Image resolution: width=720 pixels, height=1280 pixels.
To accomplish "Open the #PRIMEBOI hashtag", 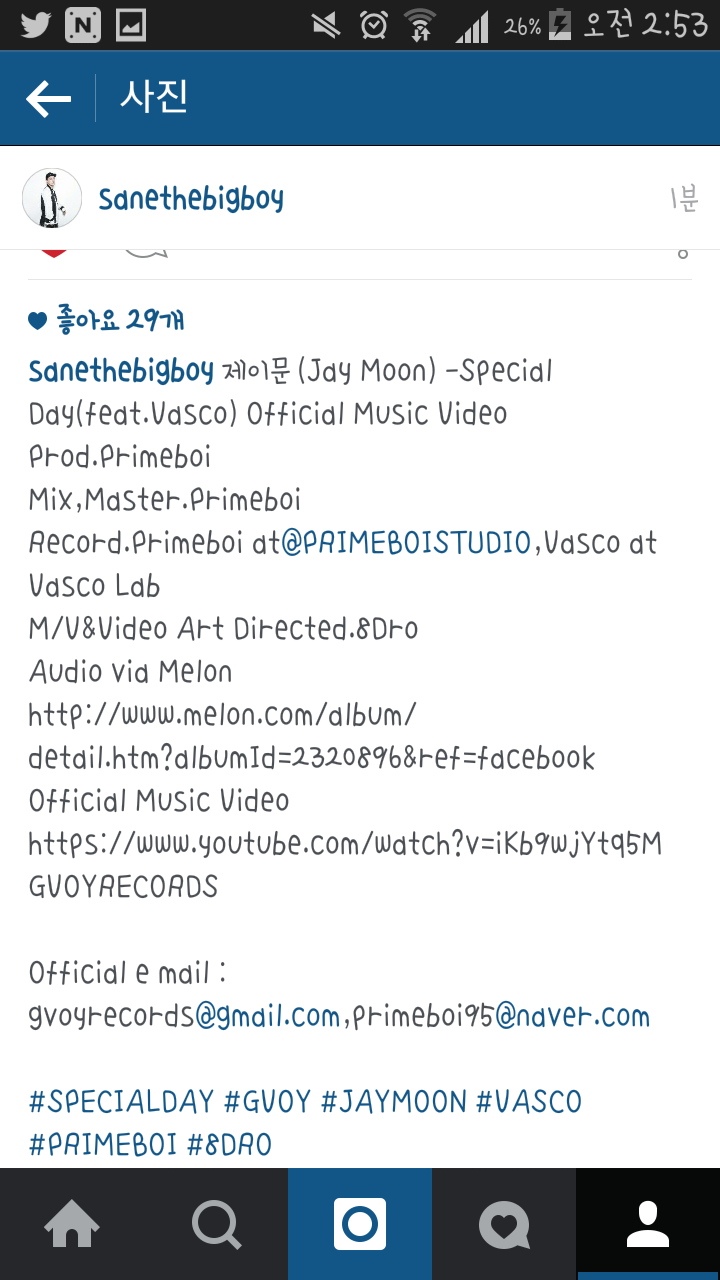I will [x=103, y=1145].
